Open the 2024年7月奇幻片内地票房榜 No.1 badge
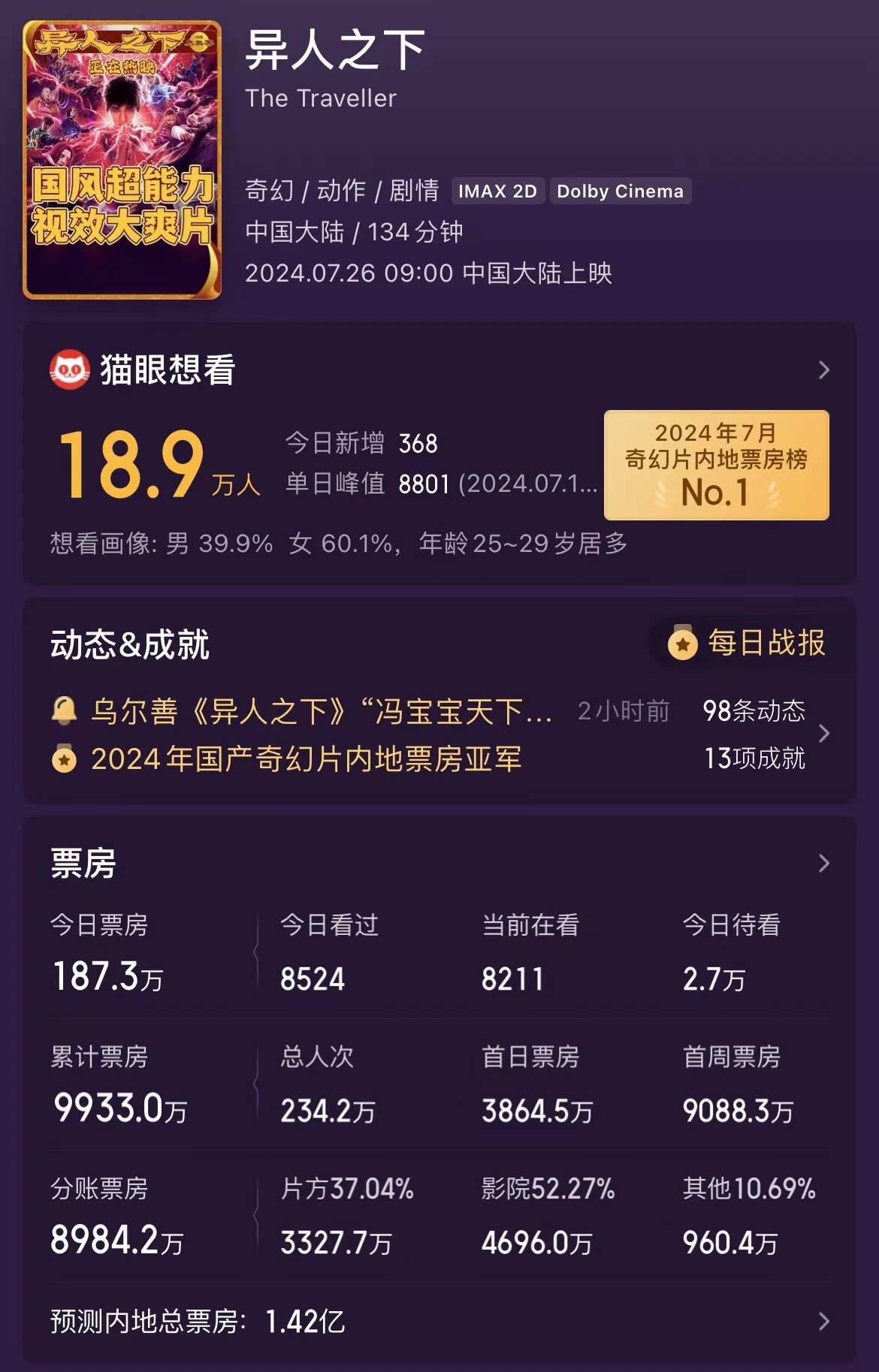 pos(716,465)
